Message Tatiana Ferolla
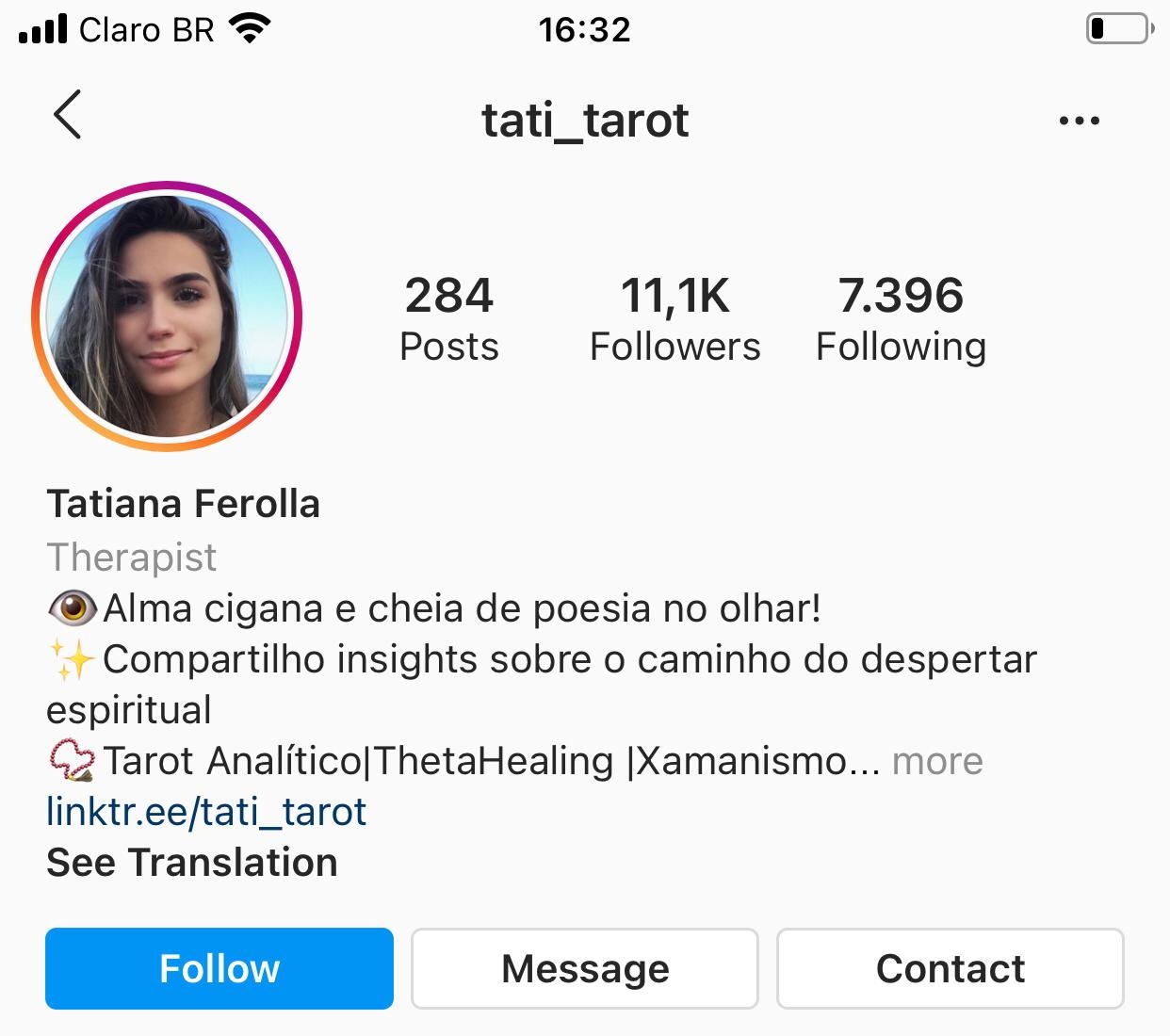This screenshot has height=1036, width=1170. tap(585, 968)
